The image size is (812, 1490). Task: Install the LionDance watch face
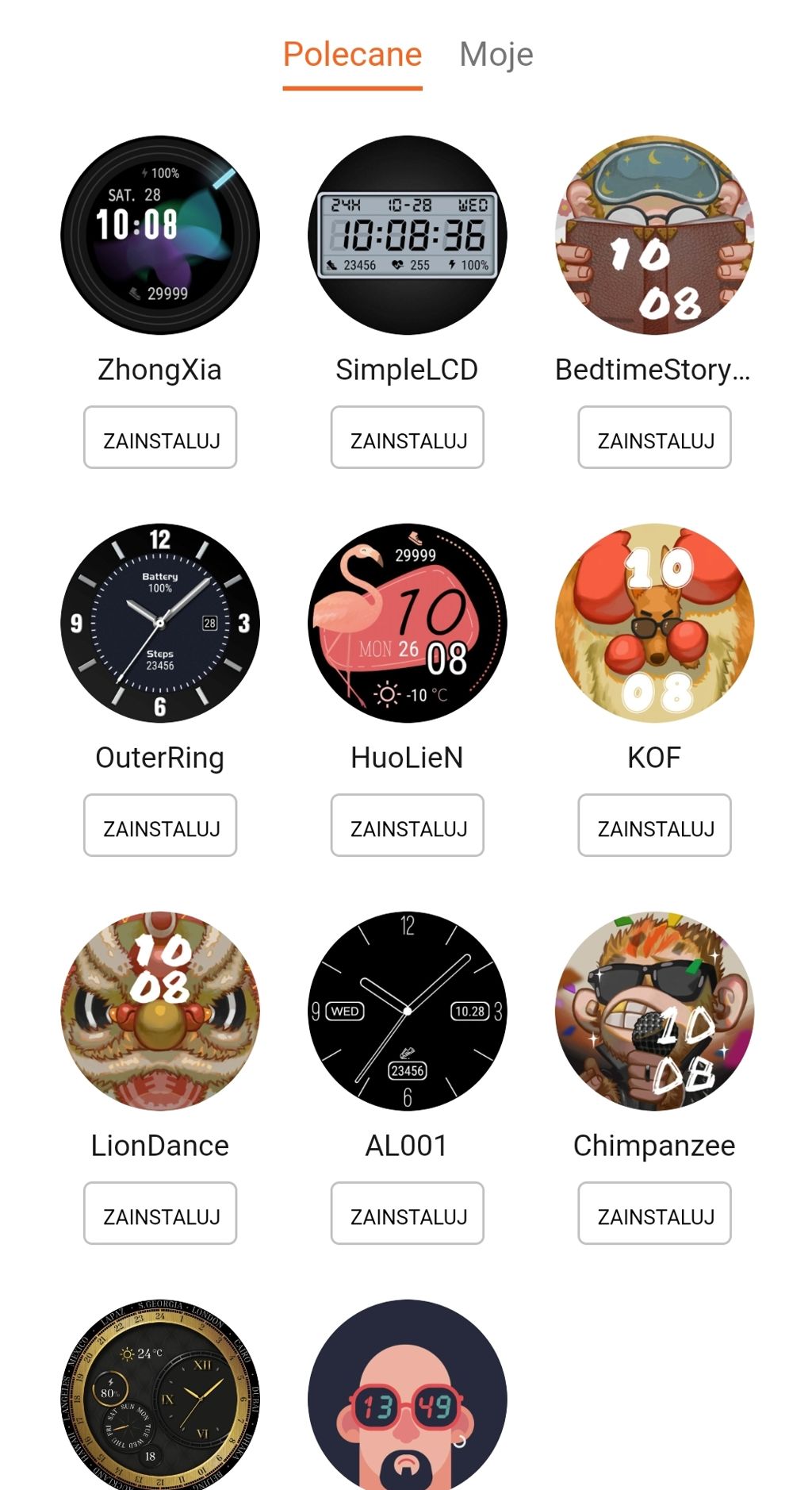click(x=160, y=1214)
